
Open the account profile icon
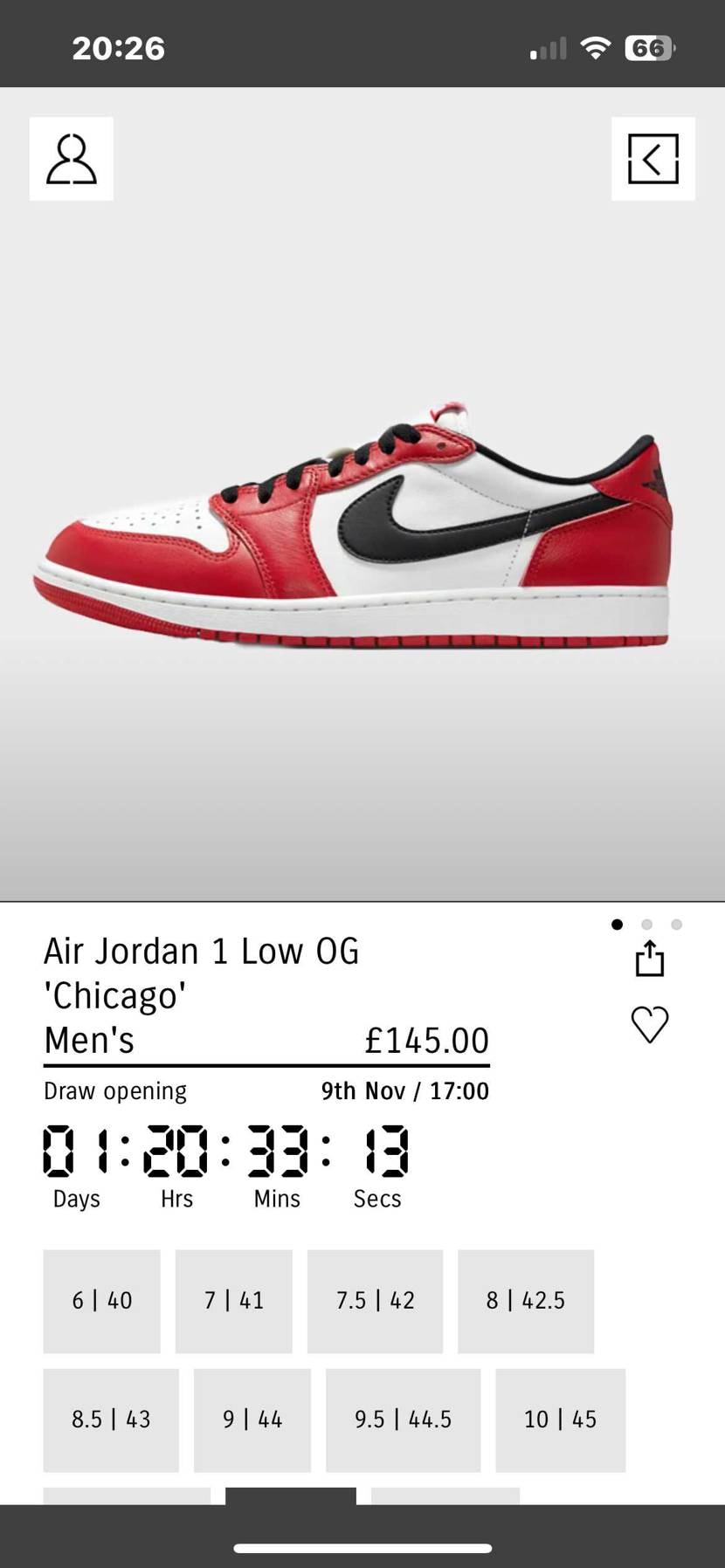71,159
